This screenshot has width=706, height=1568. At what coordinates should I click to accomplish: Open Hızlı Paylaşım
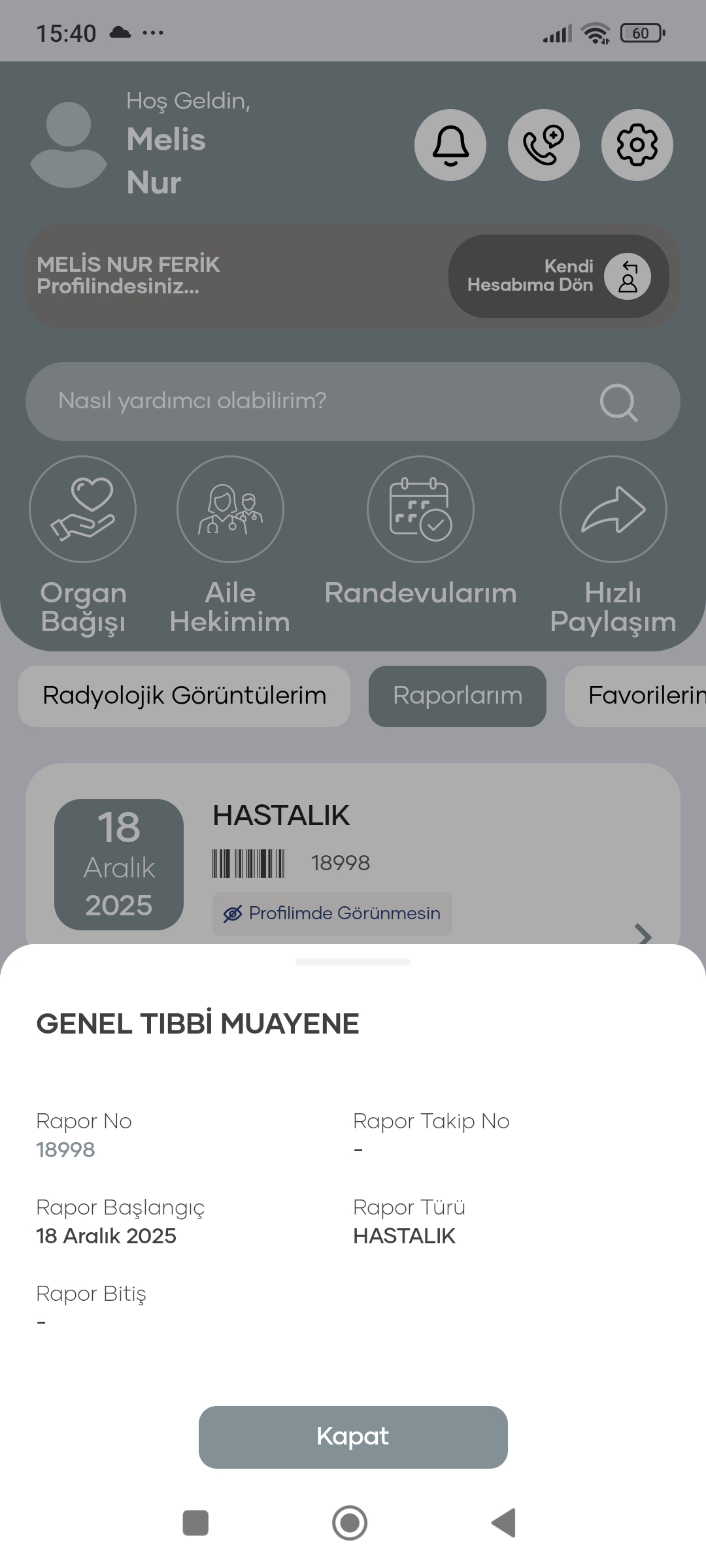point(613,510)
